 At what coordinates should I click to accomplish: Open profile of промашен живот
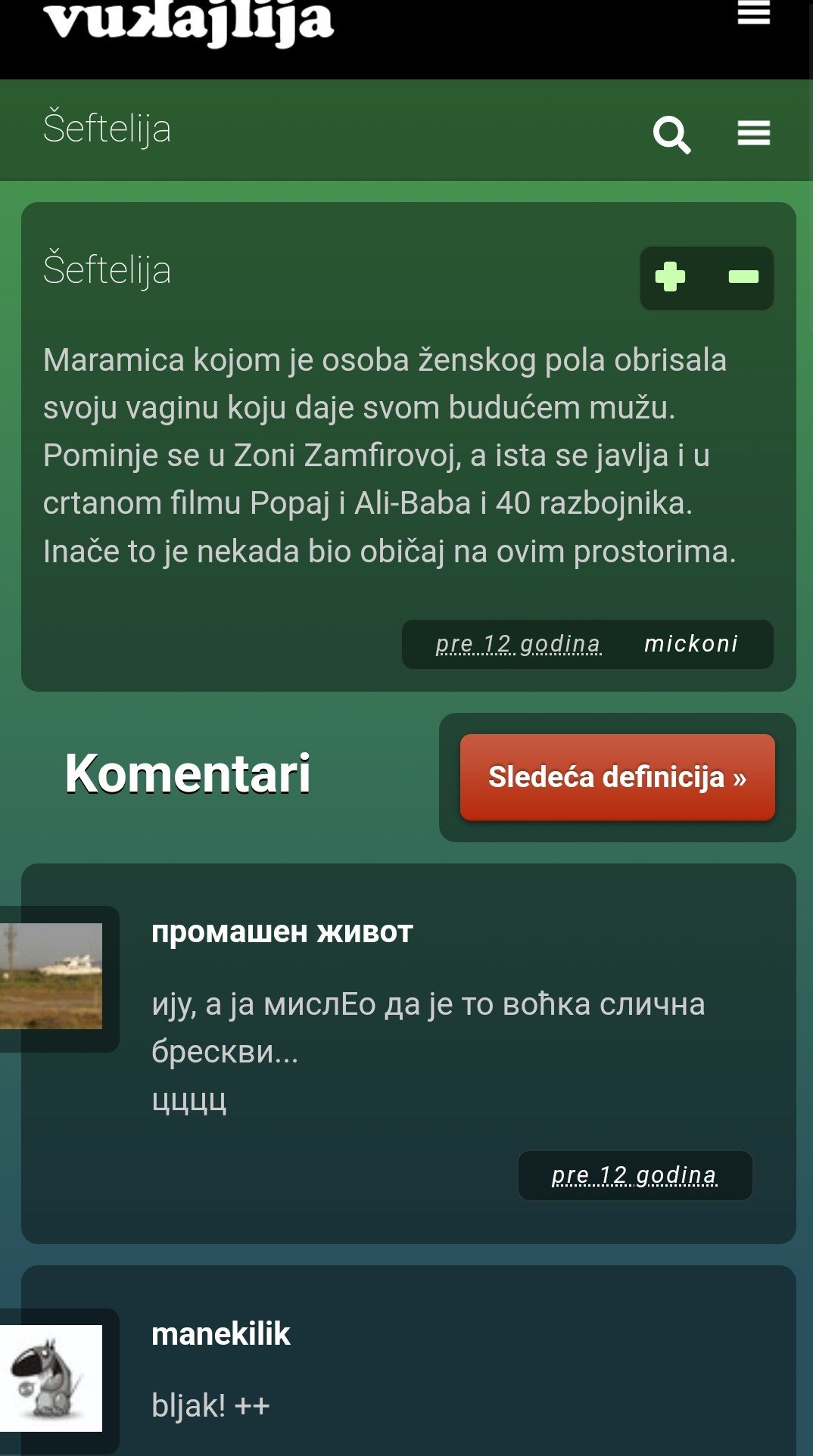(282, 932)
